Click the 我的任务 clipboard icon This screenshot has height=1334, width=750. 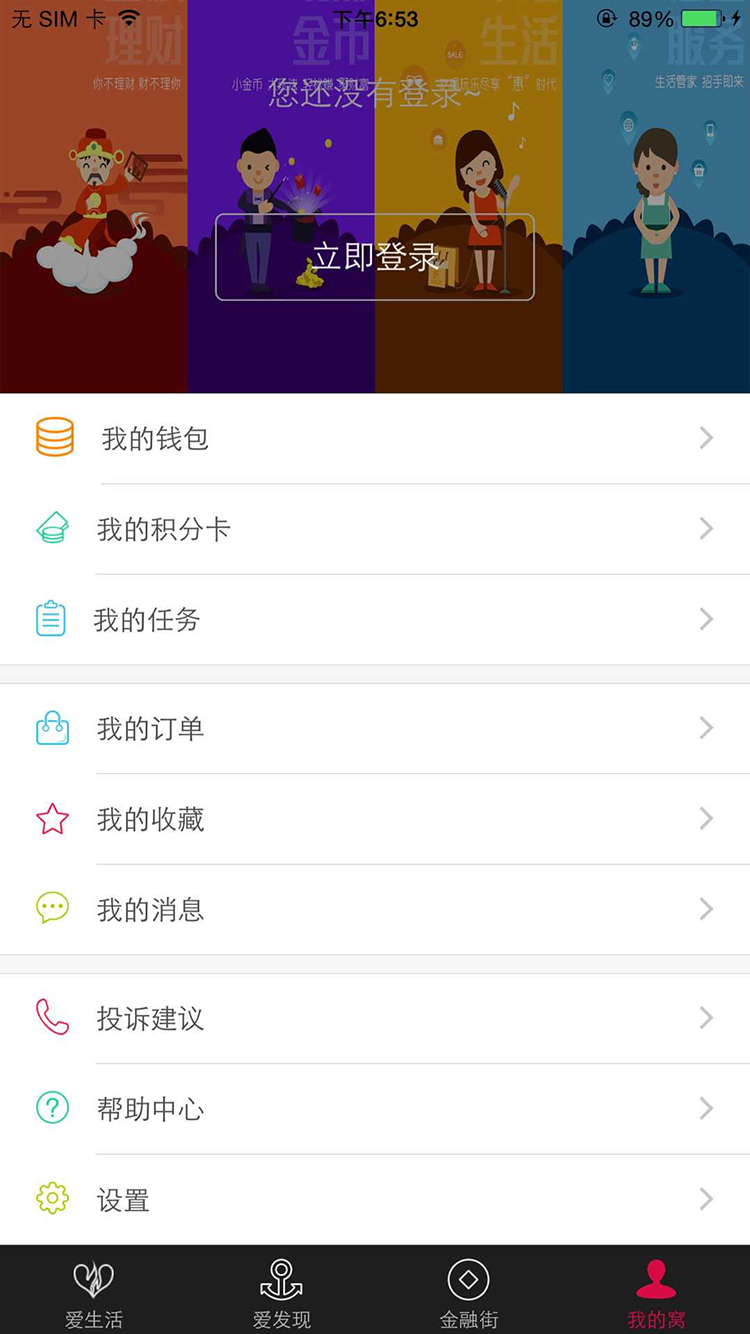[x=53, y=619]
